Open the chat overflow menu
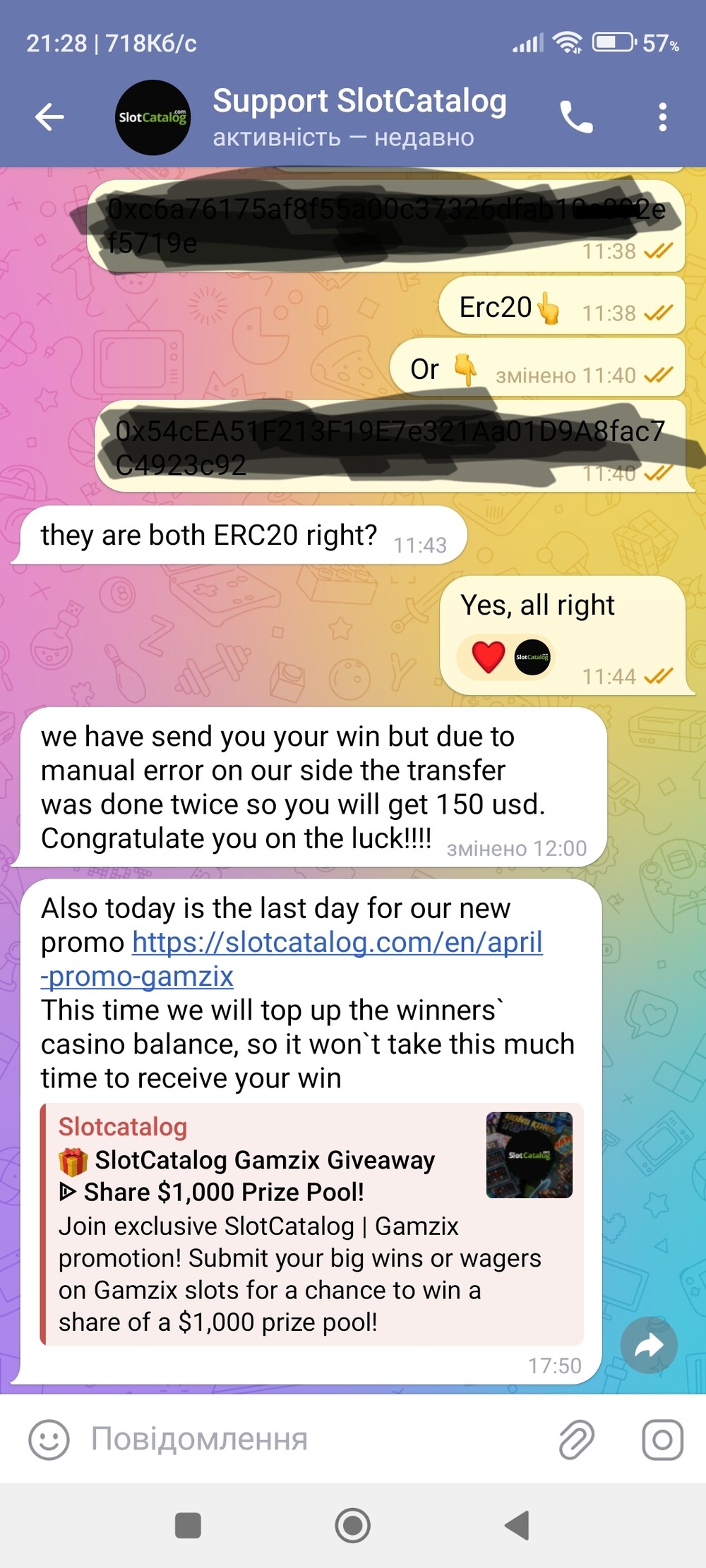The image size is (706, 1568). click(x=662, y=117)
